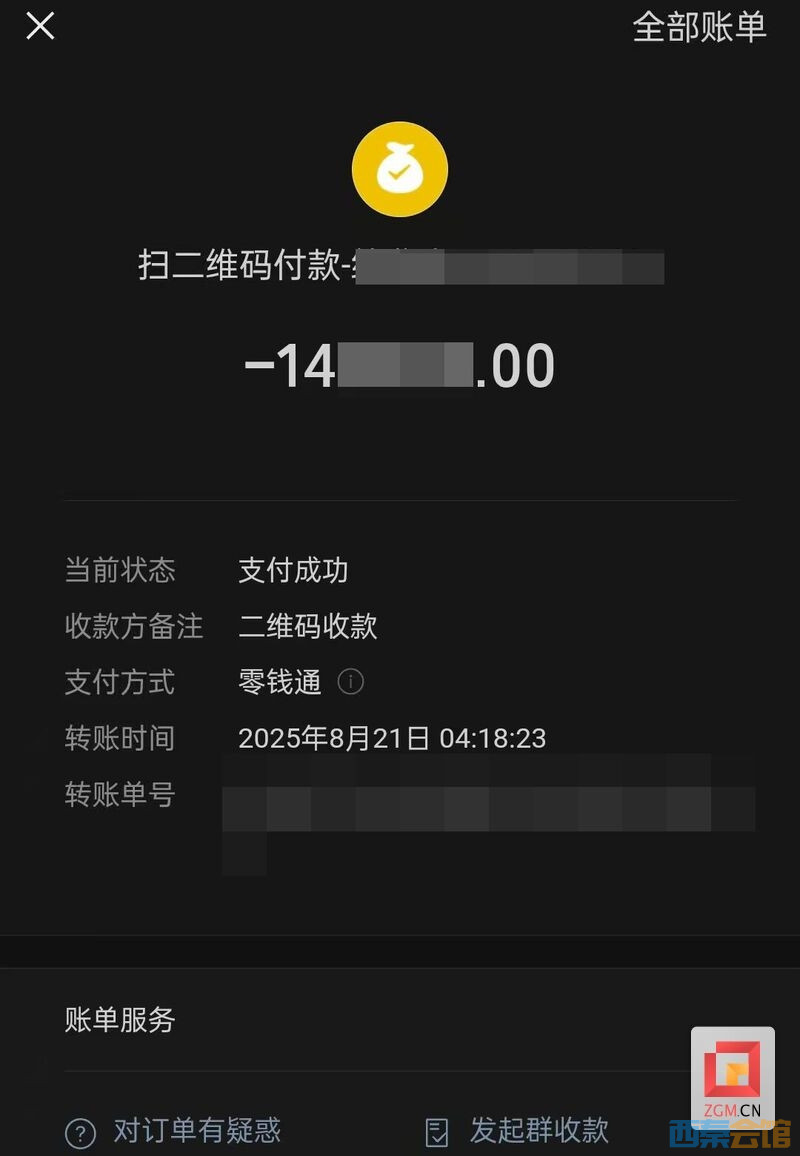The image size is (800, 1156).
Task: Open 全部账单 (all bills)
Action: click(x=699, y=27)
